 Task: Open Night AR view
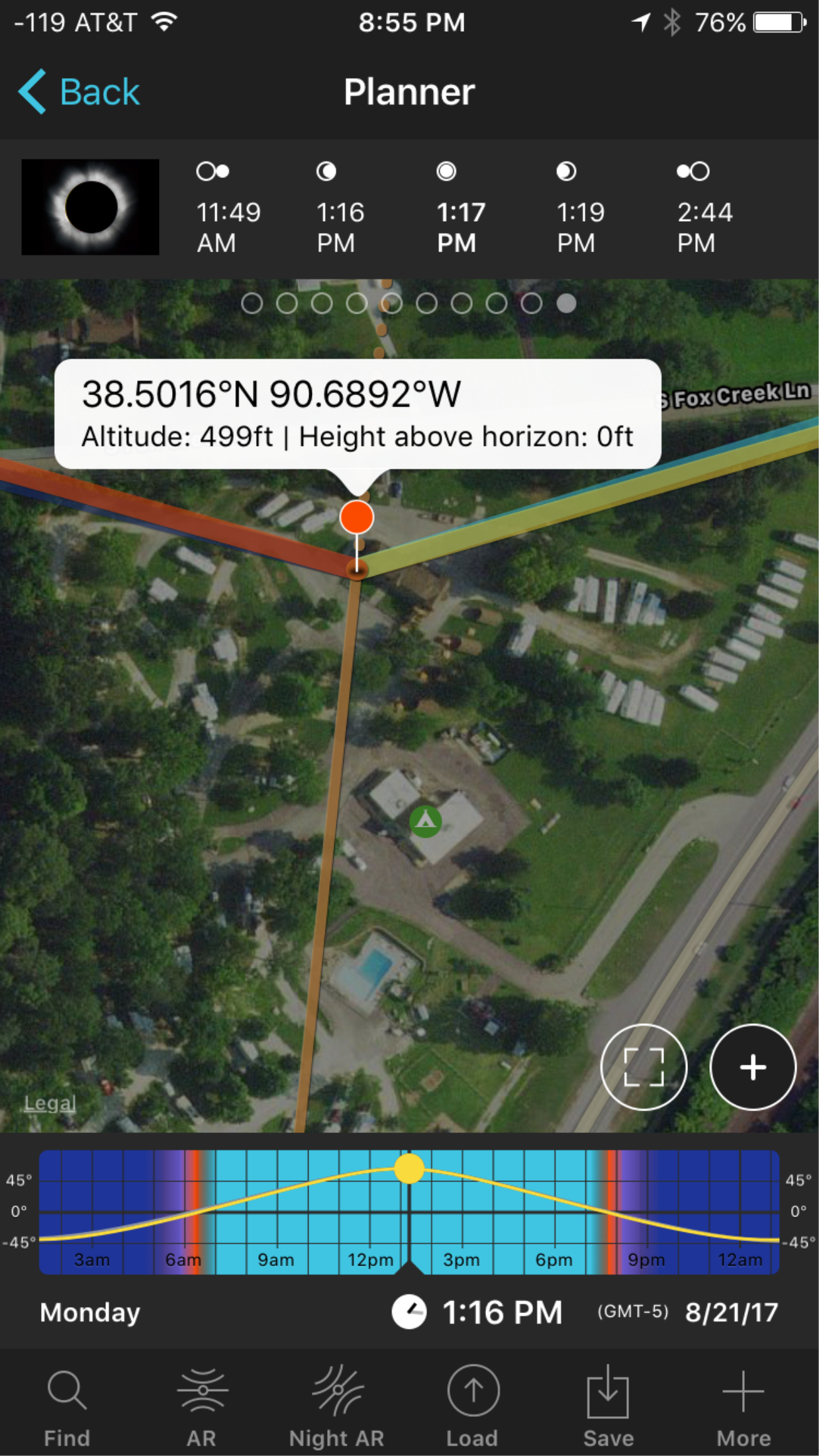point(336,1407)
